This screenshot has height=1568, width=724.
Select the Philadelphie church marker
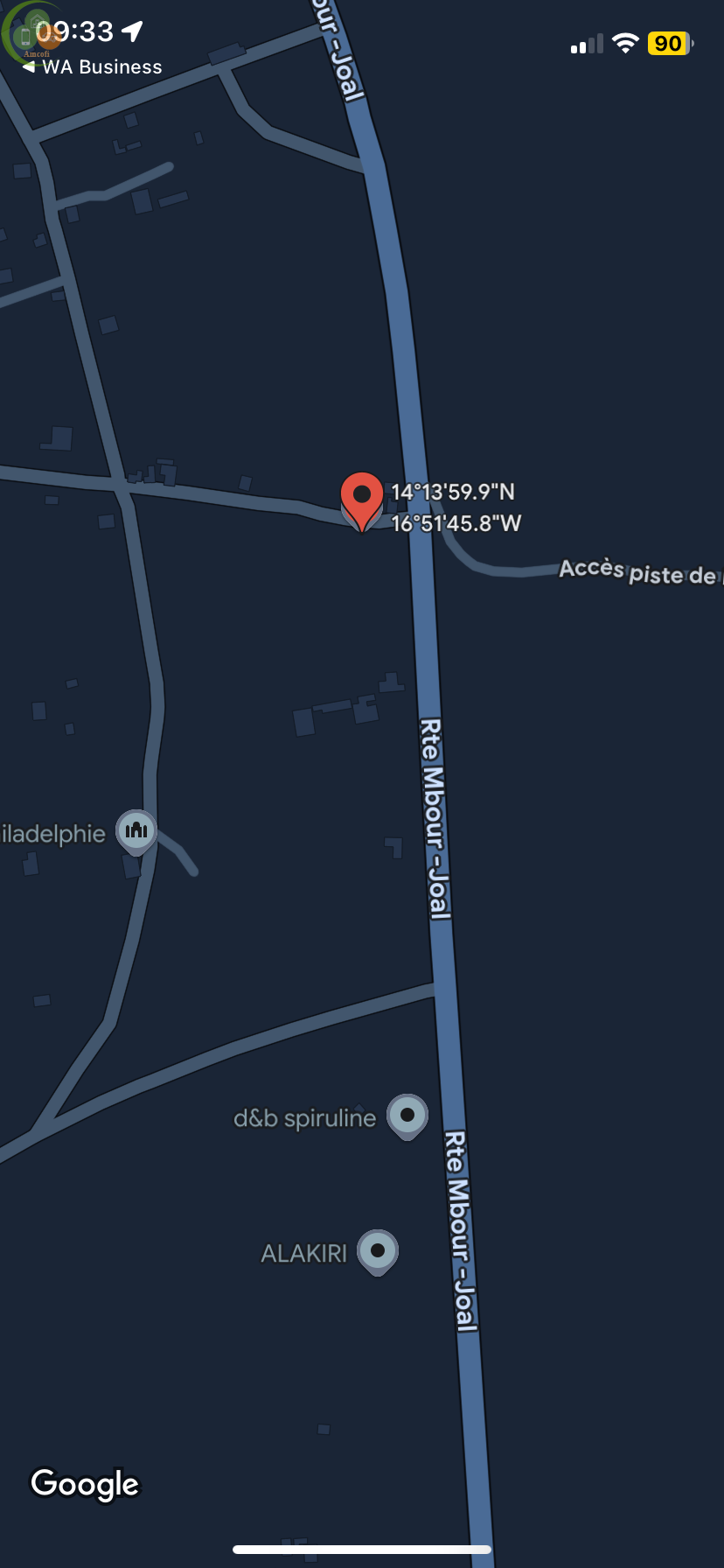136,830
